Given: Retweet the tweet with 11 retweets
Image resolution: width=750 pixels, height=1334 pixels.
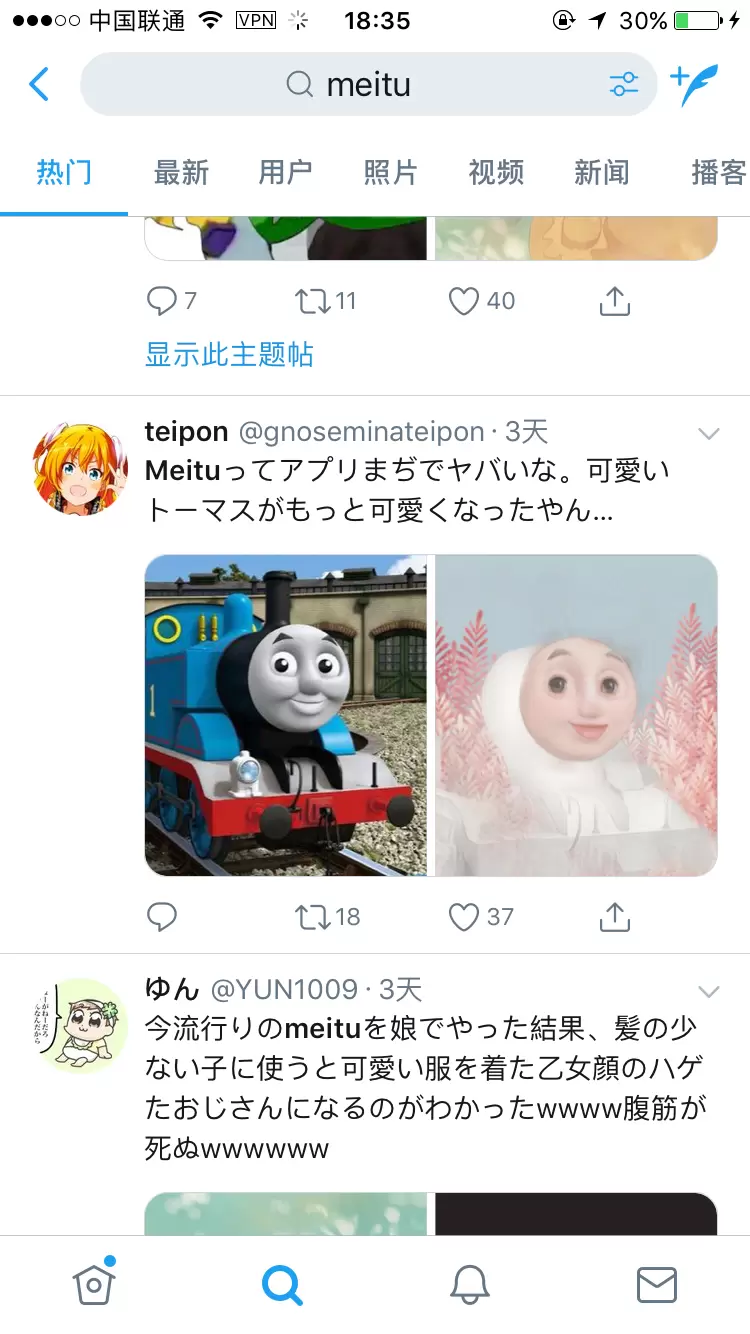Looking at the screenshot, I should tap(314, 301).
